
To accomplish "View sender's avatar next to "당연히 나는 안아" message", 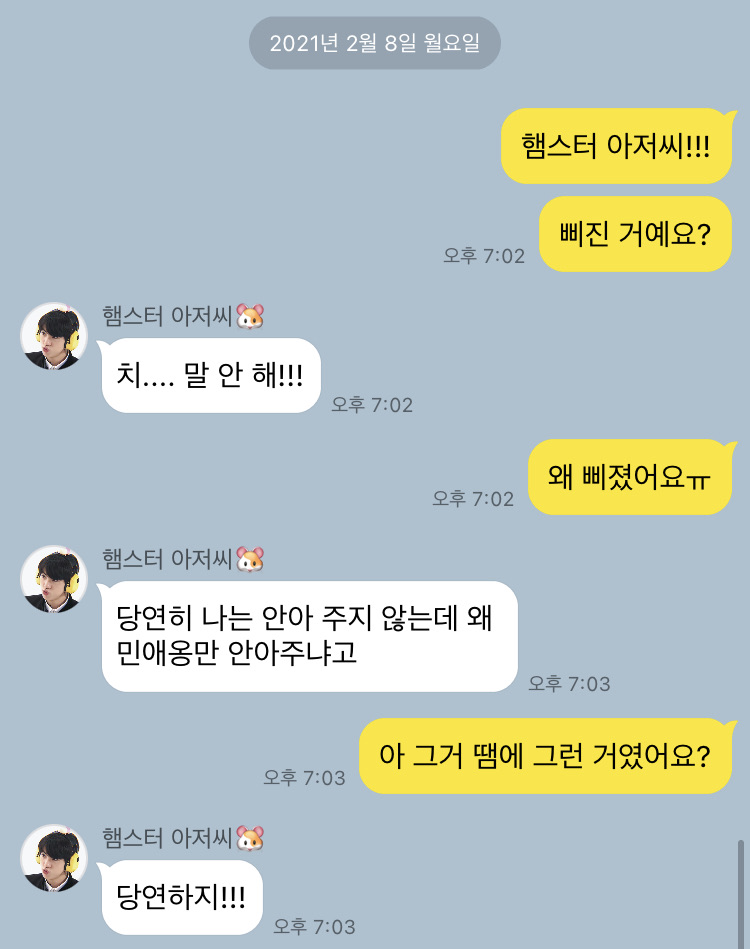I will 54,579.
